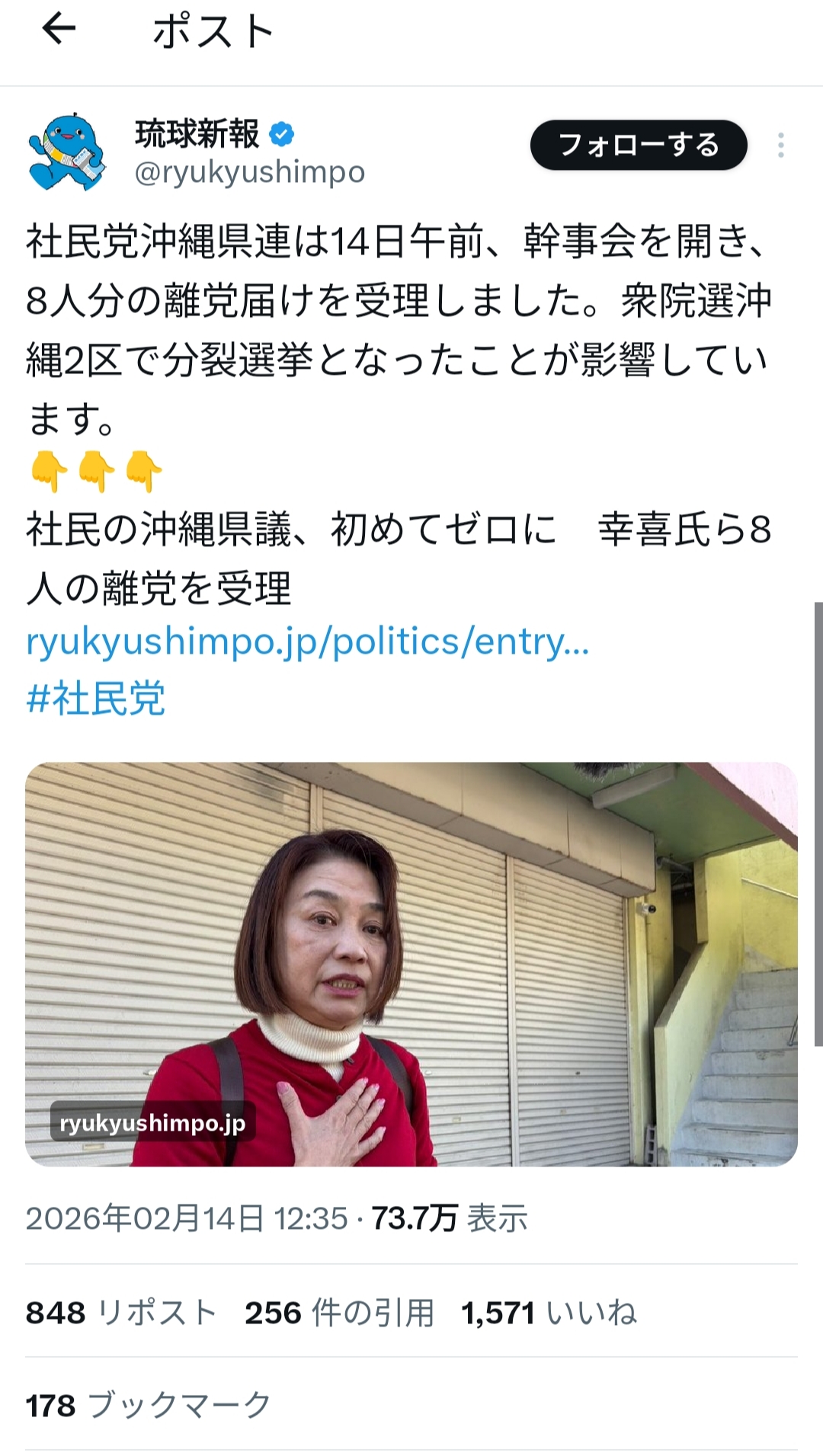View the 848 リポスト list
823x1456 pixels.
pyautogui.click(x=121, y=1313)
